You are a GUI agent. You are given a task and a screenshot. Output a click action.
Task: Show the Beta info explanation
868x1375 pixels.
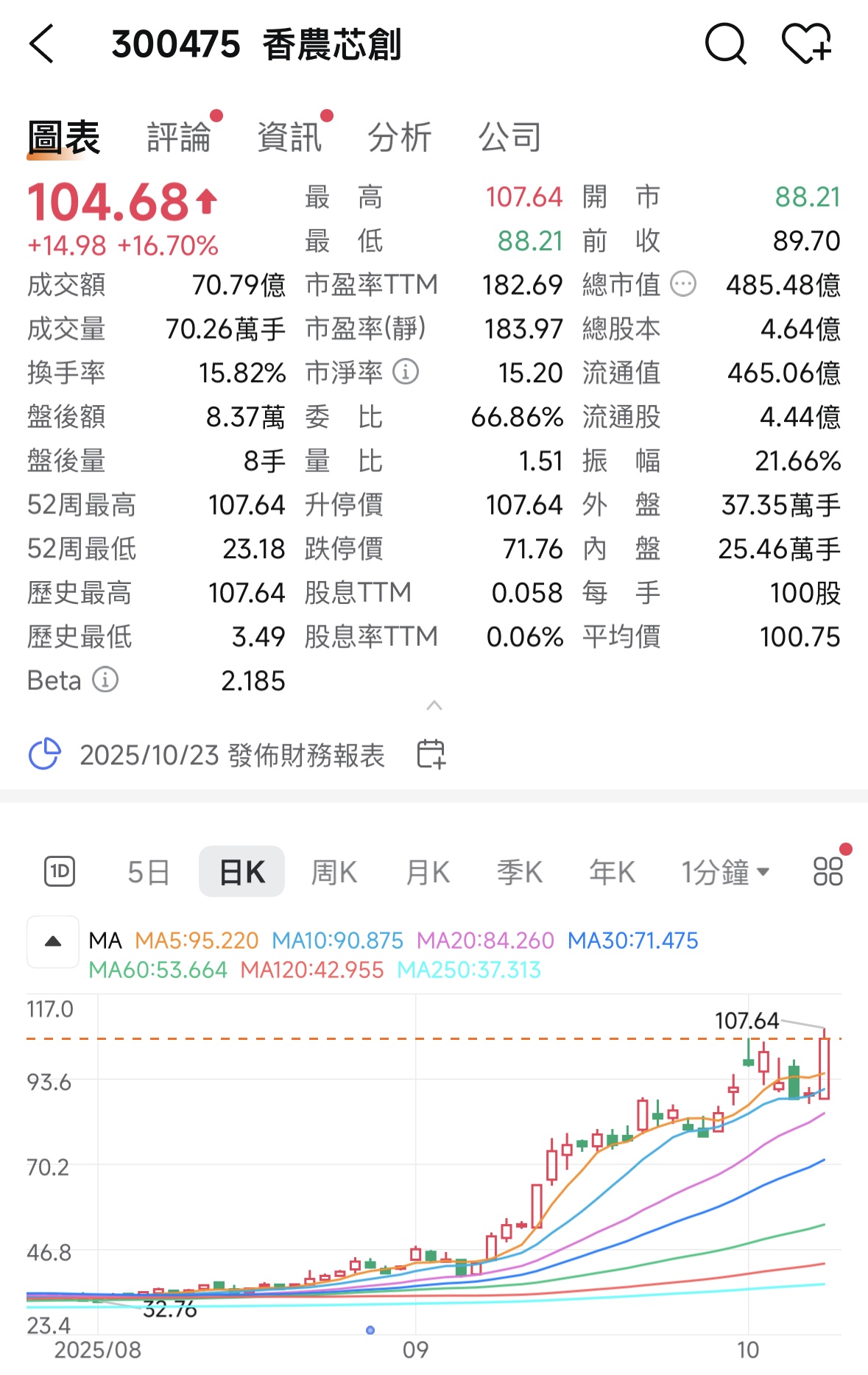coord(105,681)
